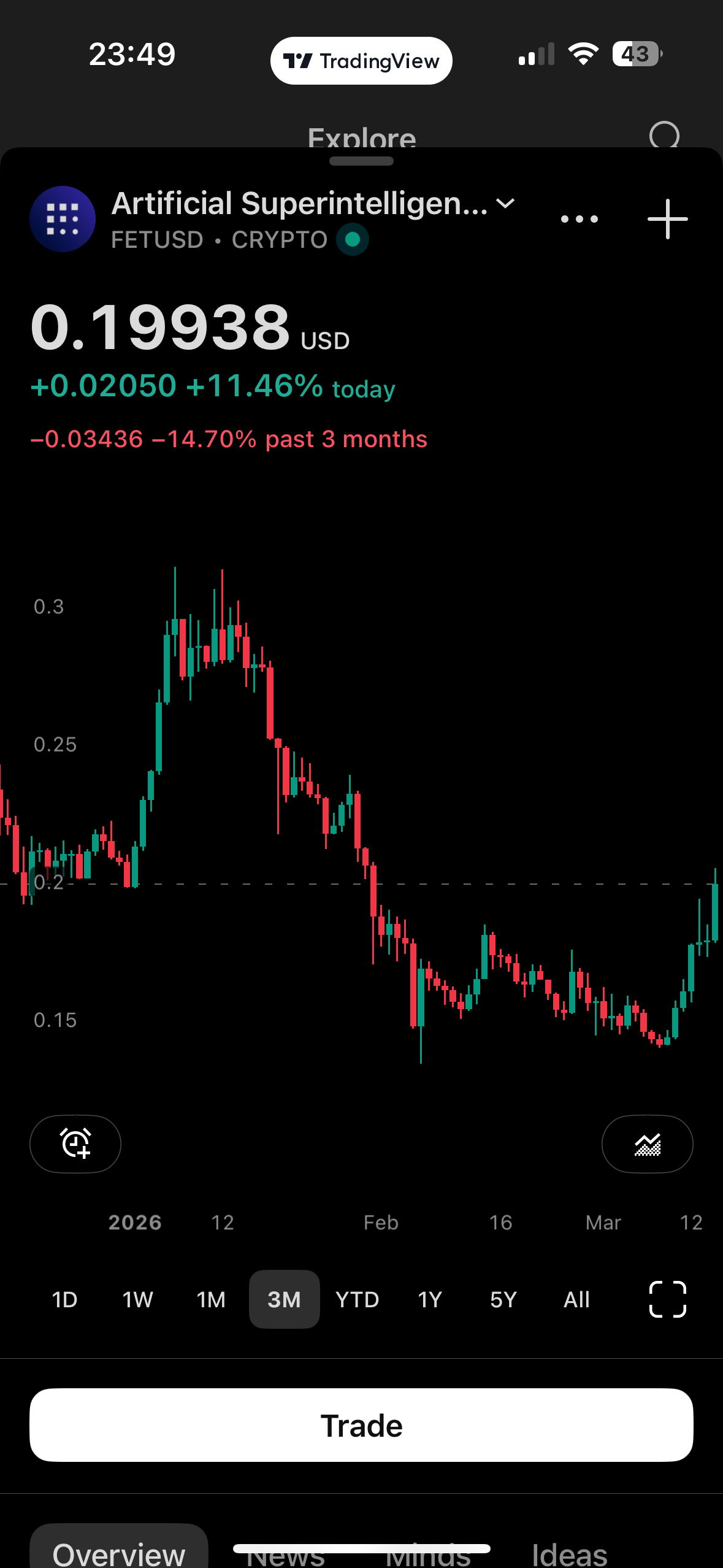Open the chart in full screen
723x1568 pixels.
point(667,1299)
